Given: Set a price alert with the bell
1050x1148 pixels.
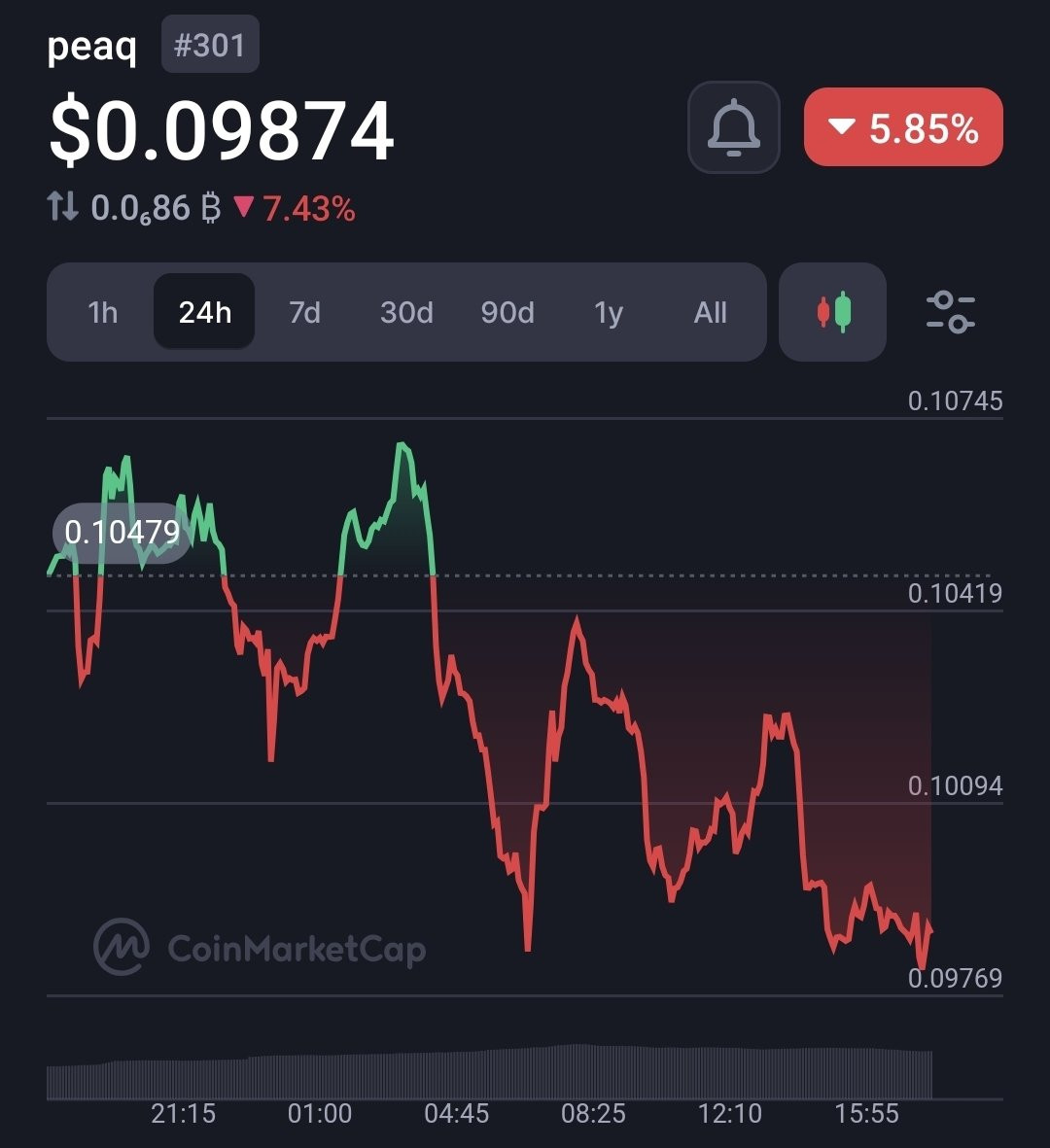Looking at the screenshot, I should [733, 127].
